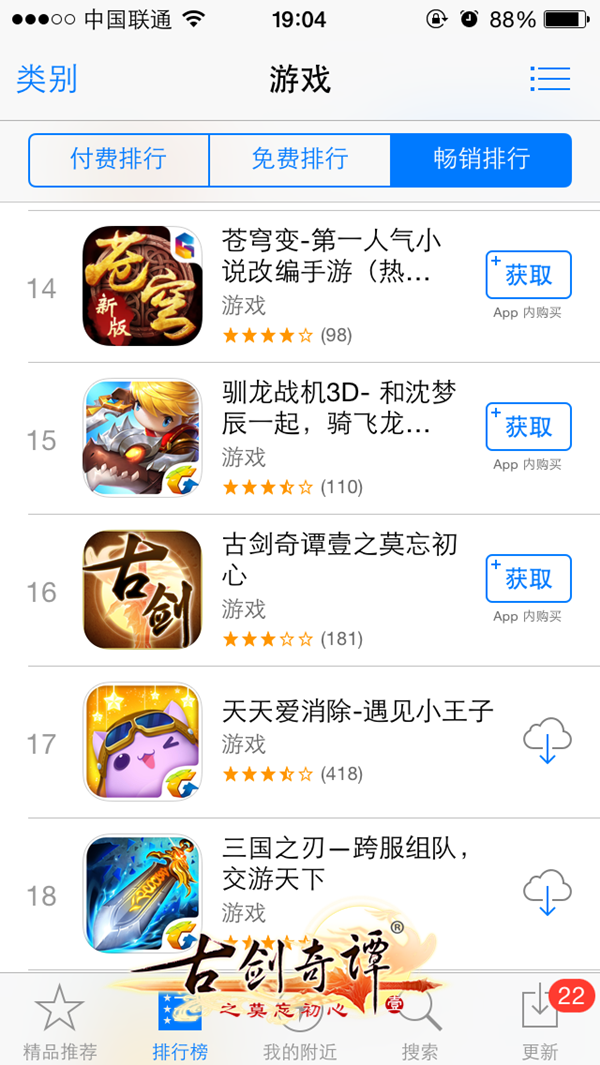Open the 更新 updates tab
Screen dimensions: 600x1065
tap(540, 1020)
